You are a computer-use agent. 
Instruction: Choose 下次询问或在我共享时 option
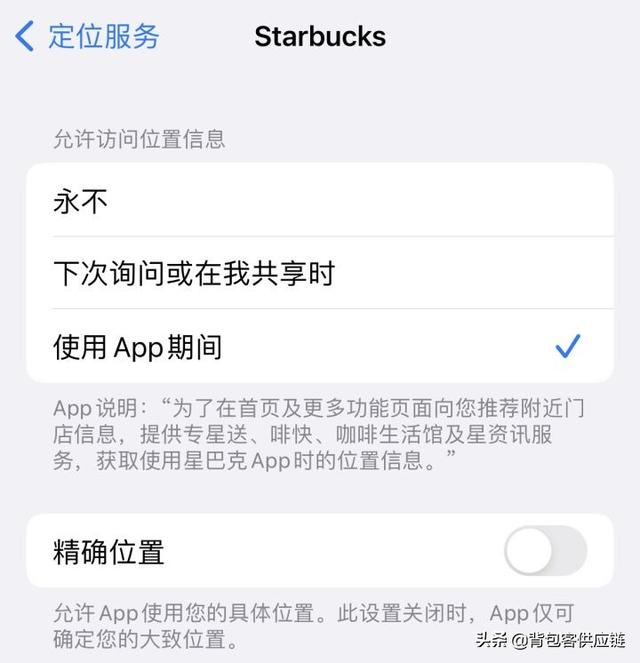click(320, 273)
